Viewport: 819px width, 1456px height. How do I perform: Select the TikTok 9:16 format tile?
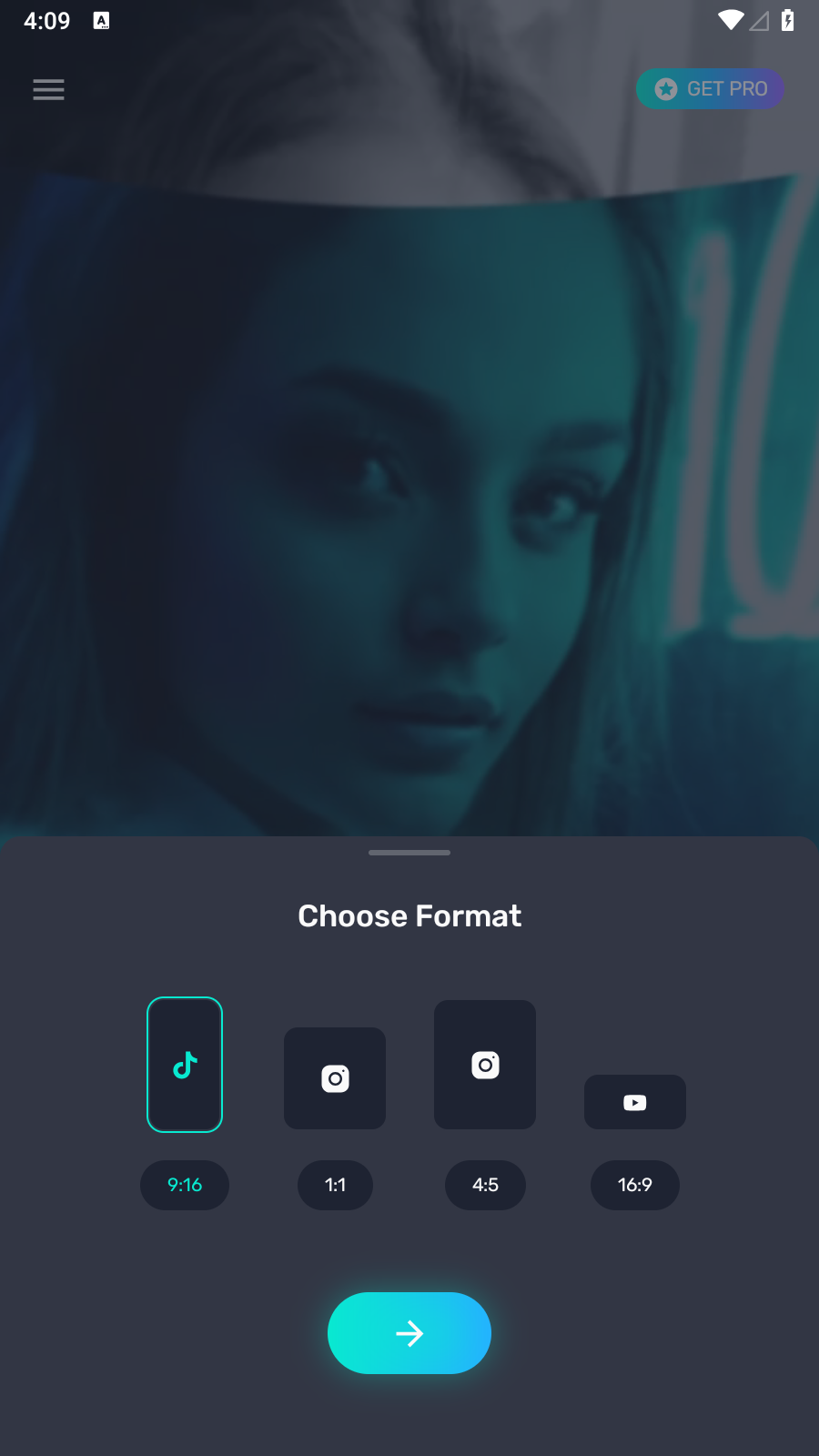(185, 1065)
